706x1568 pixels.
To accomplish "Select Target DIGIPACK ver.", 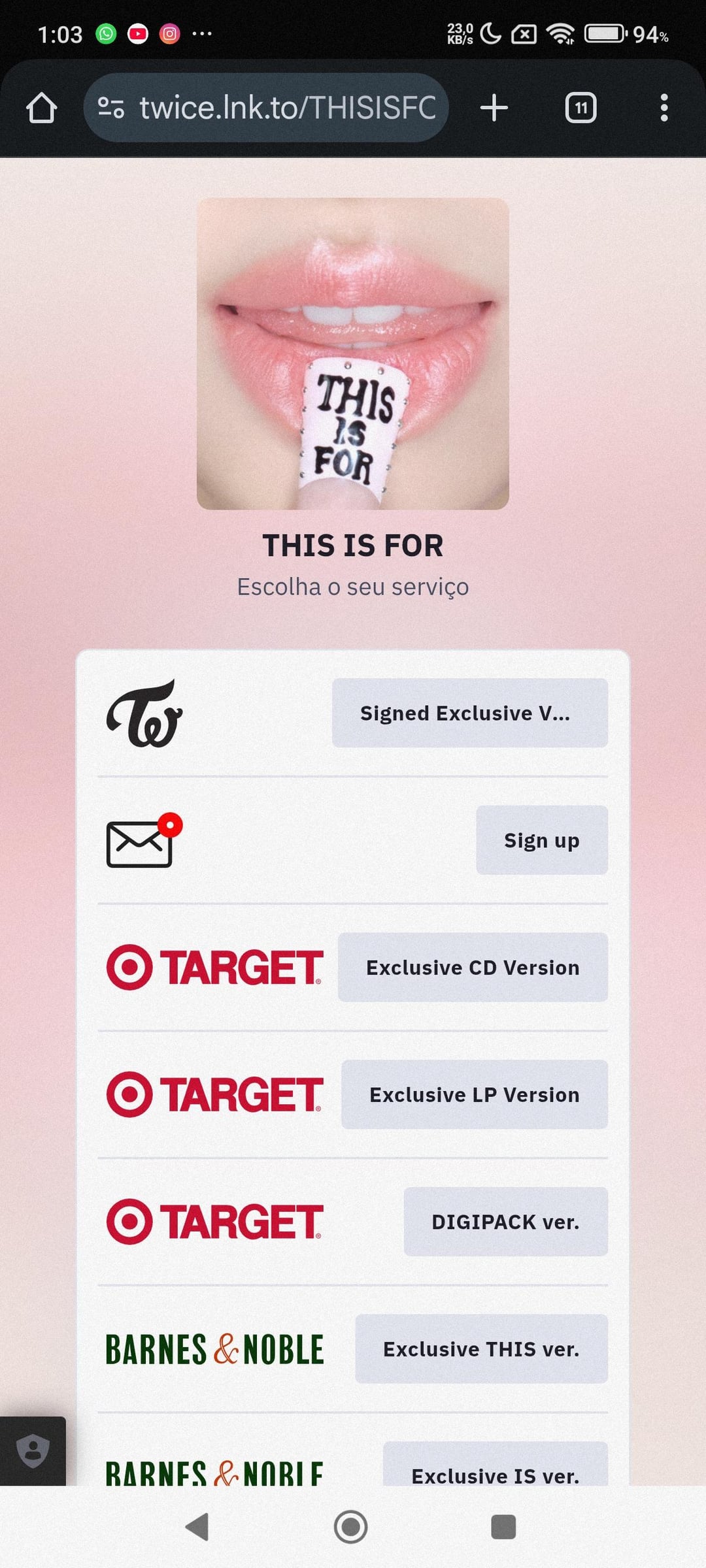I will pyautogui.click(x=505, y=1222).
